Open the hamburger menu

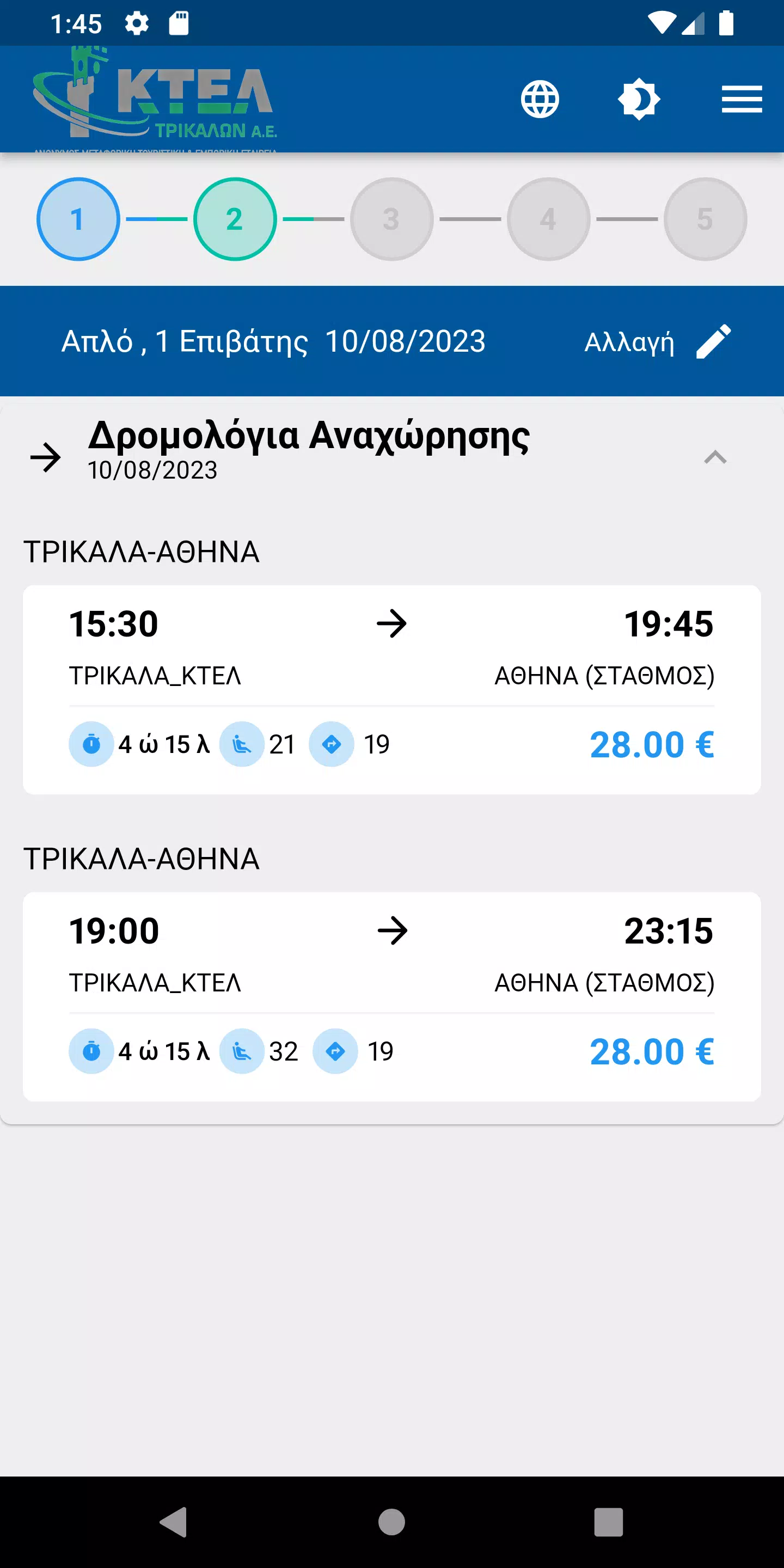tap(742, 99)
